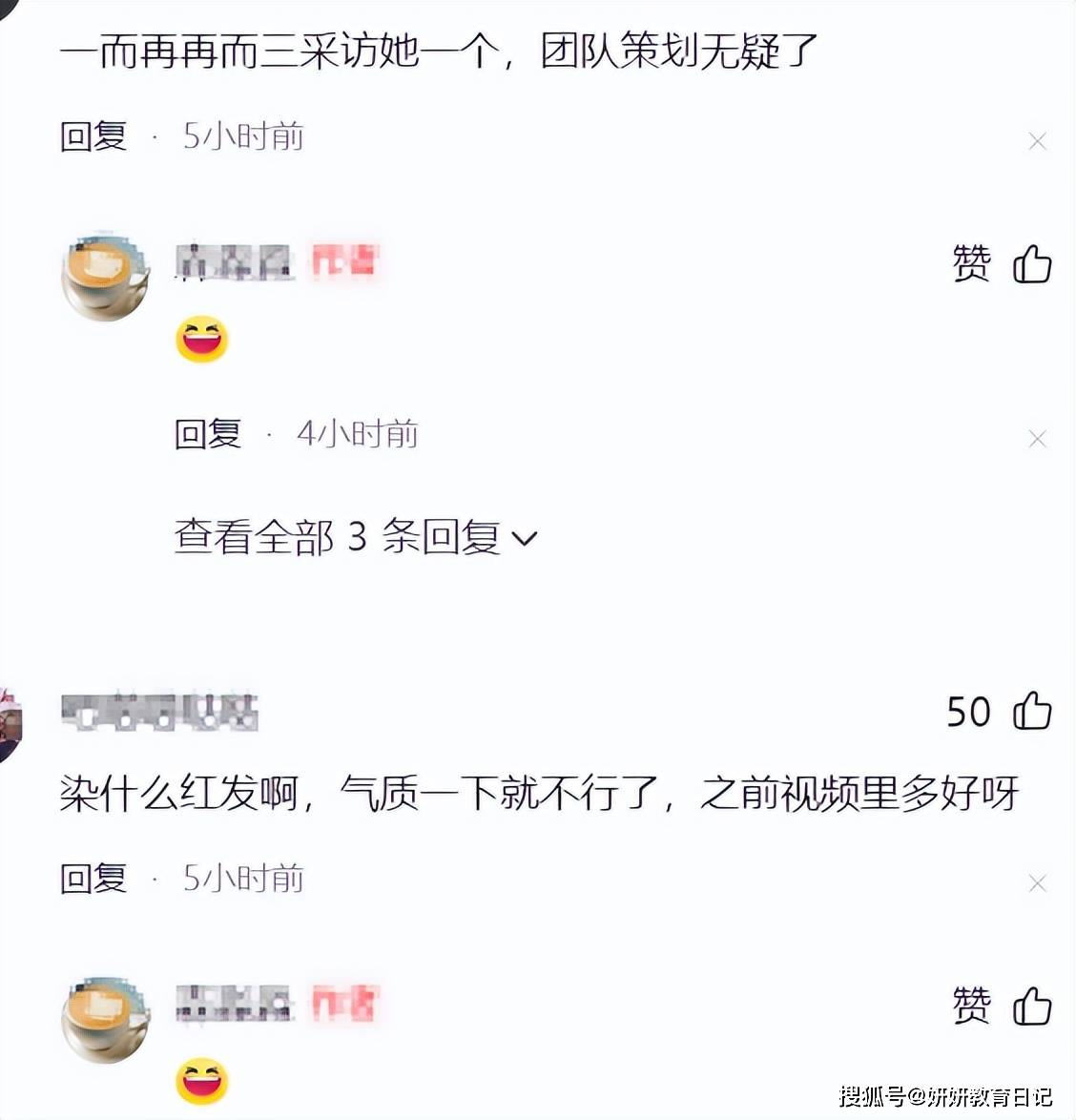
Task: Like the comment with 50 likes
Action: (1031, 712)
